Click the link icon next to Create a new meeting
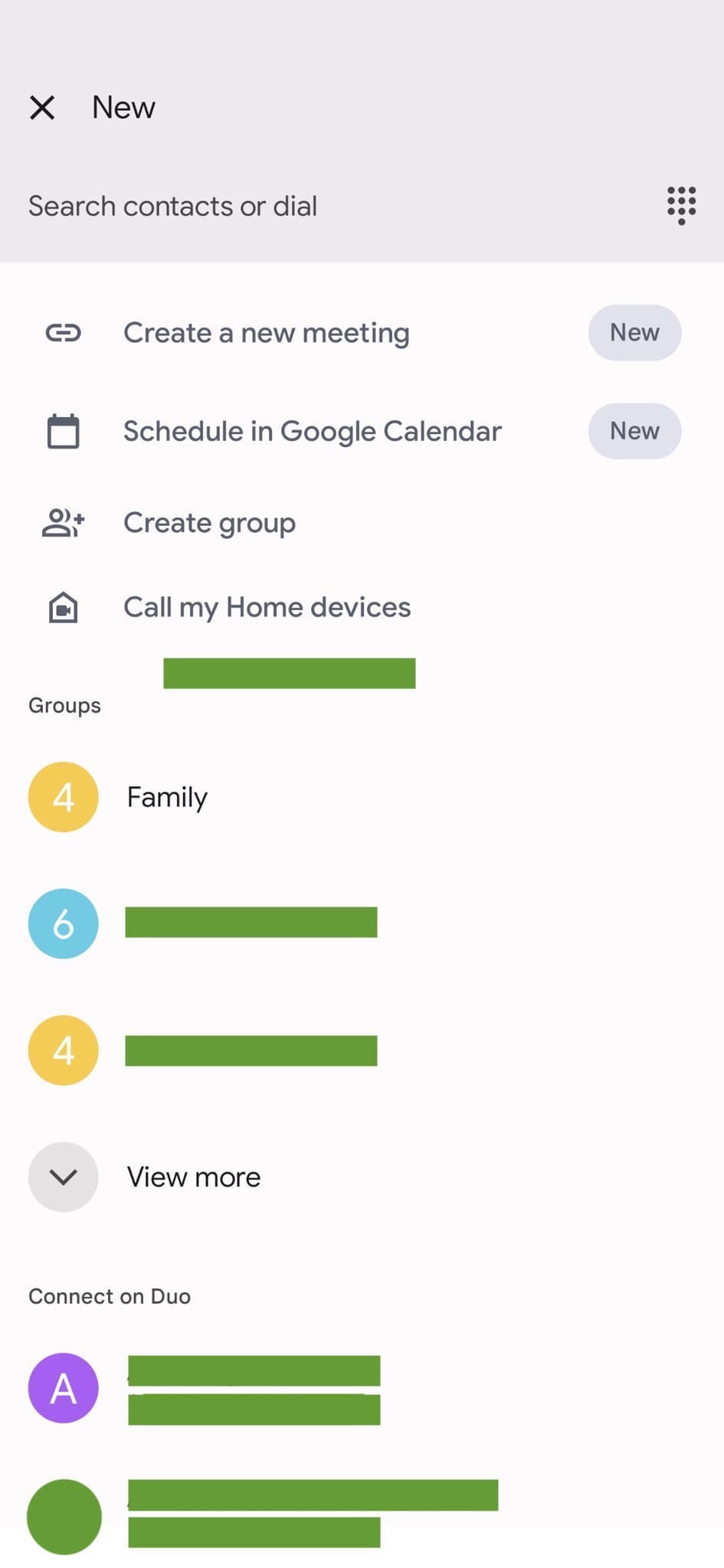Screen dimensions: 724x1568 tap(64, 332)
